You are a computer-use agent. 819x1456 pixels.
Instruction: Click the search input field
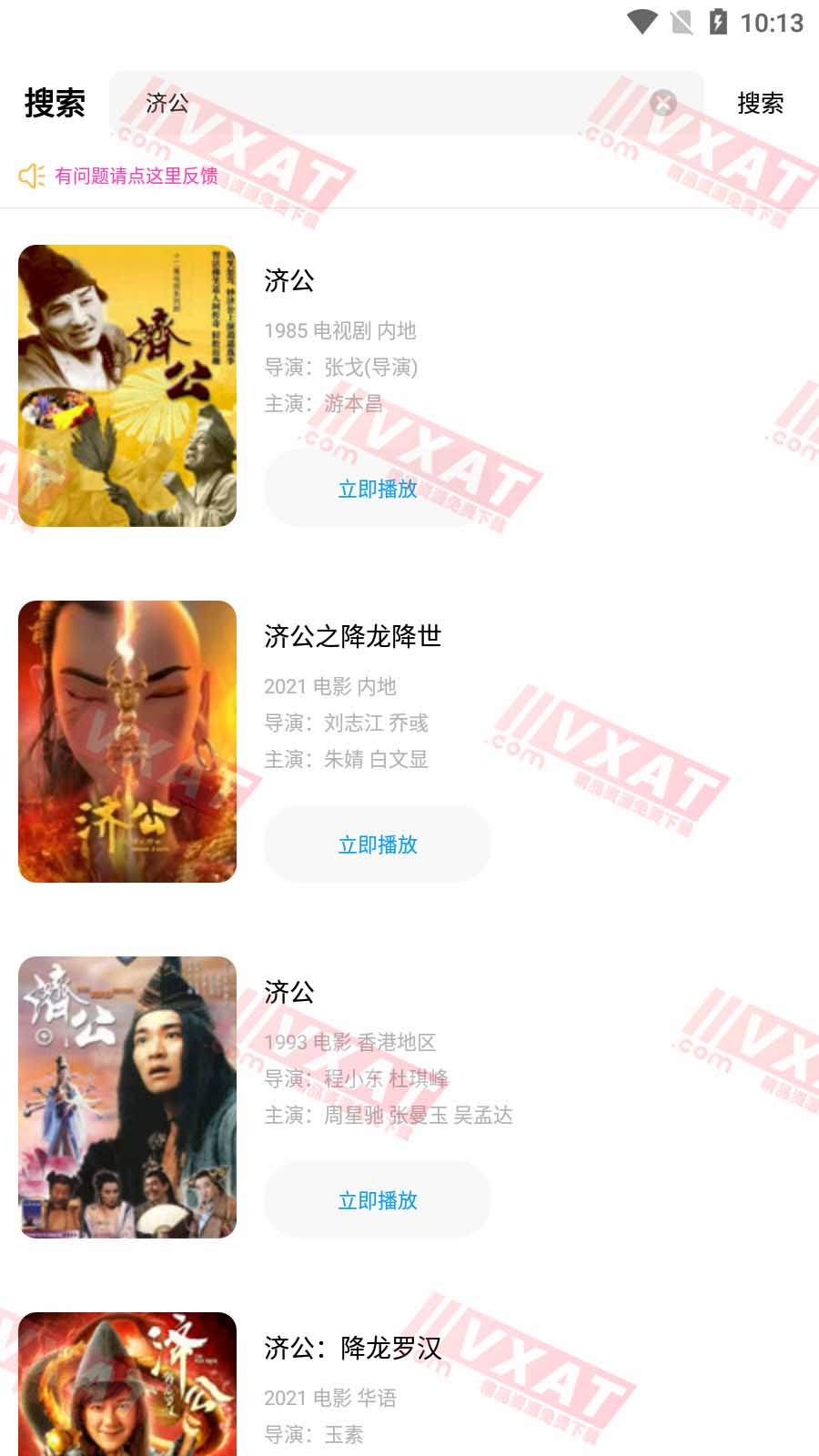(x=382, y=103)
